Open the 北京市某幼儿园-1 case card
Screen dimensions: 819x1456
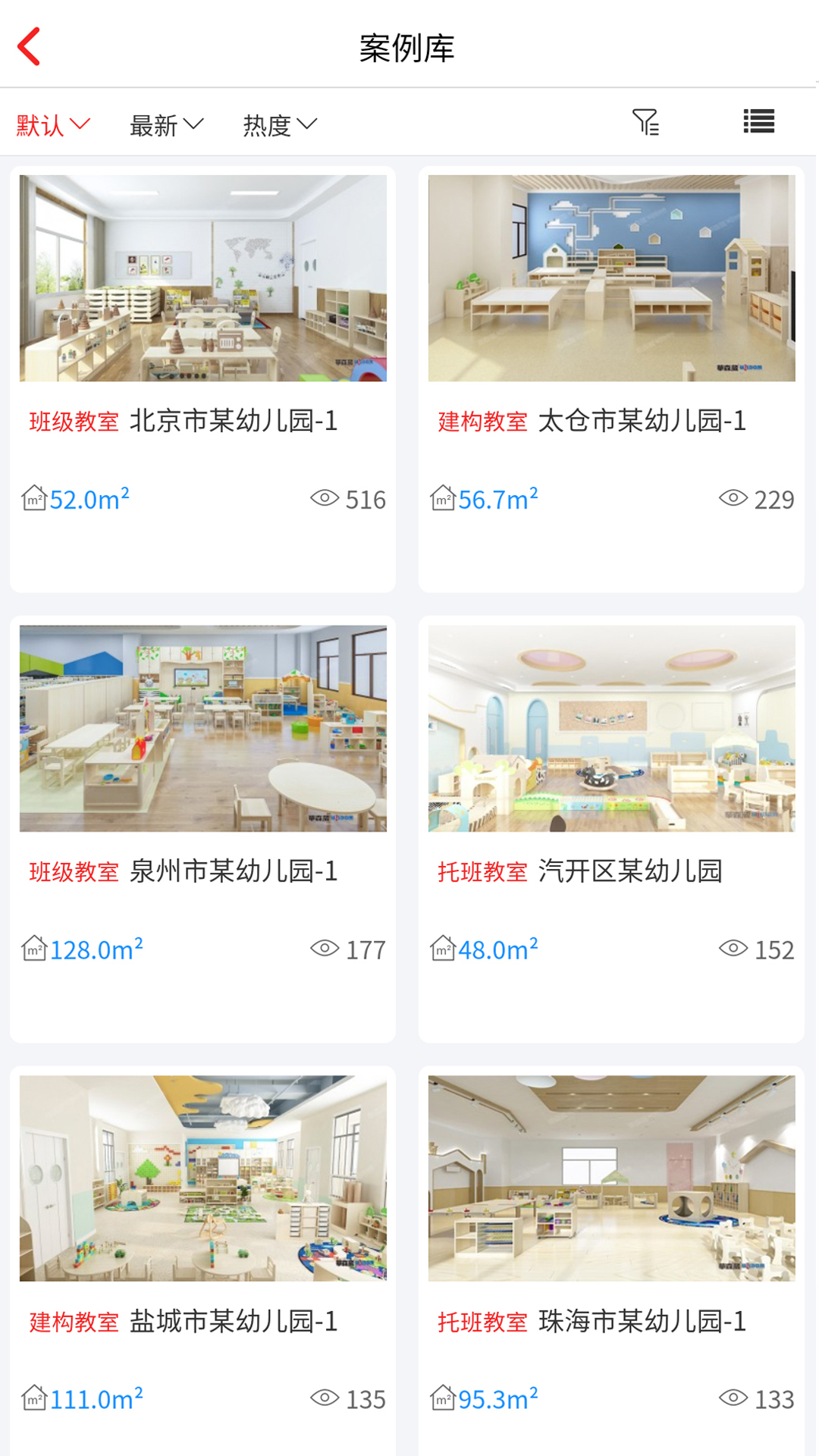tap(202, 379)
